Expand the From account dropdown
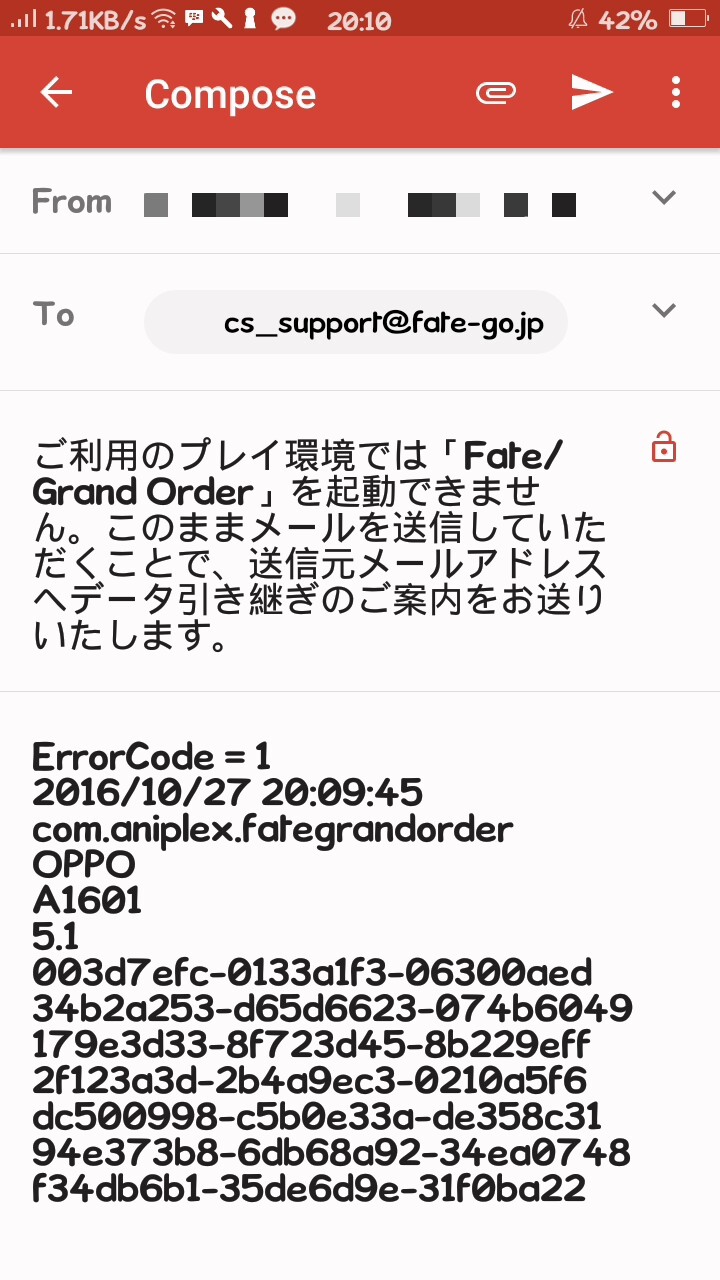 tap(664, 198)
